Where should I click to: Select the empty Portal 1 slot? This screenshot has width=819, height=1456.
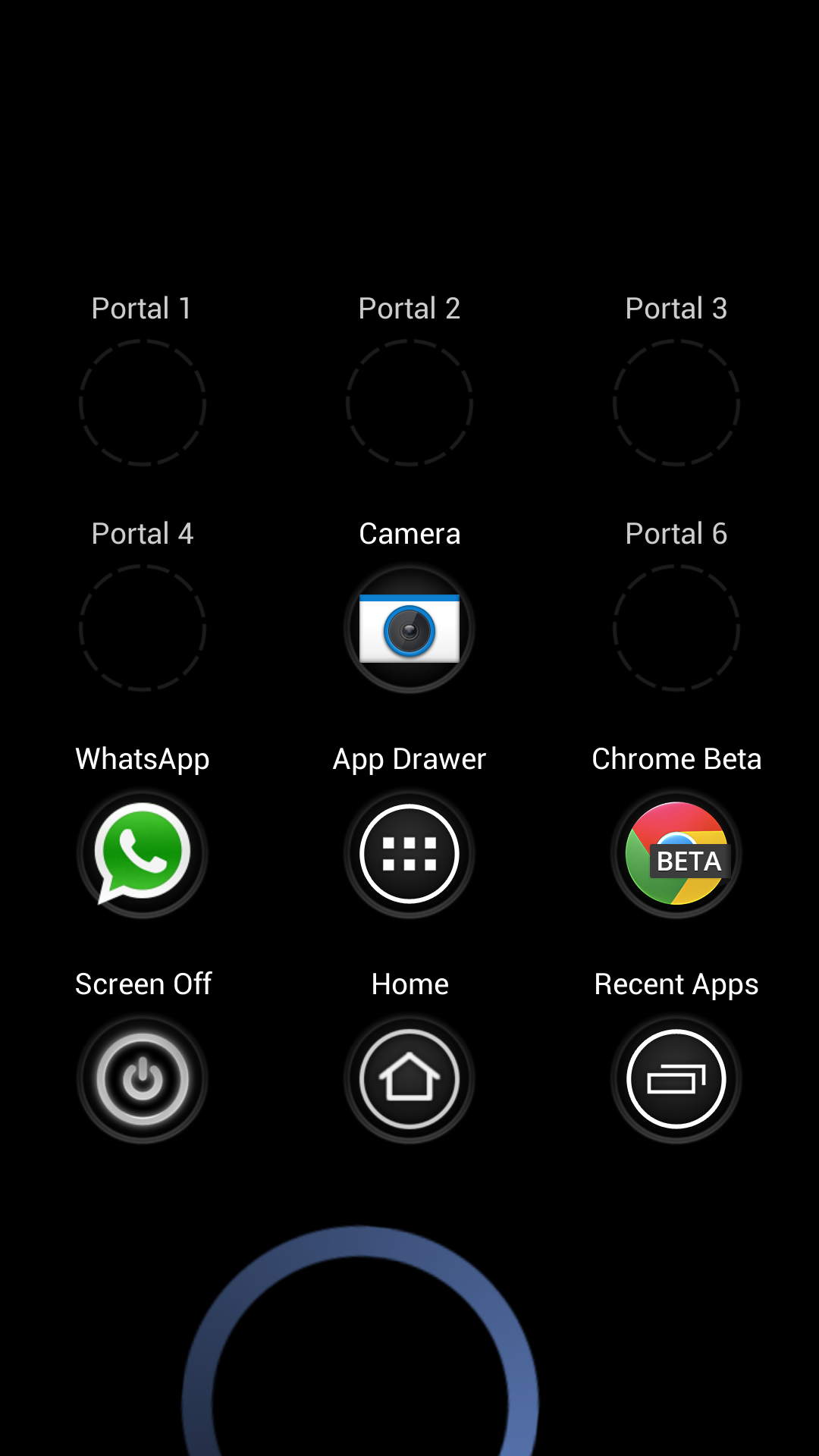(x=143, y=402)
